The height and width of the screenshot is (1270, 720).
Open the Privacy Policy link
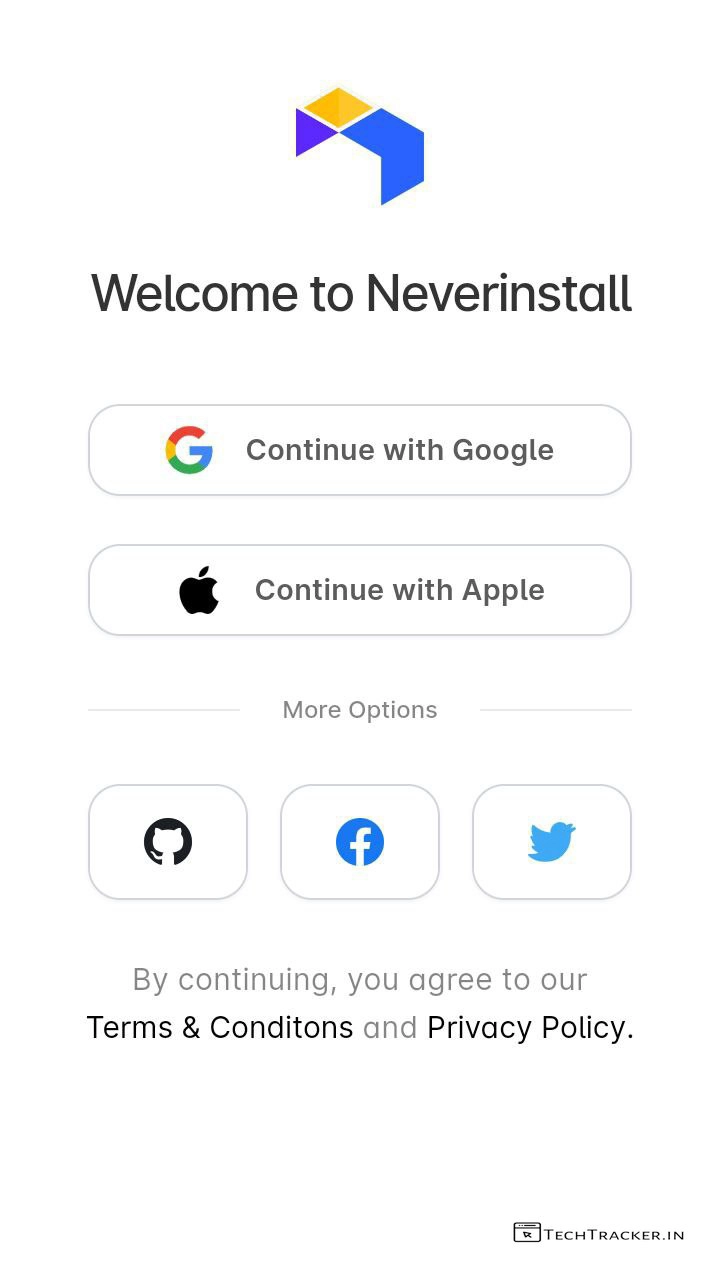[526, 1028]
